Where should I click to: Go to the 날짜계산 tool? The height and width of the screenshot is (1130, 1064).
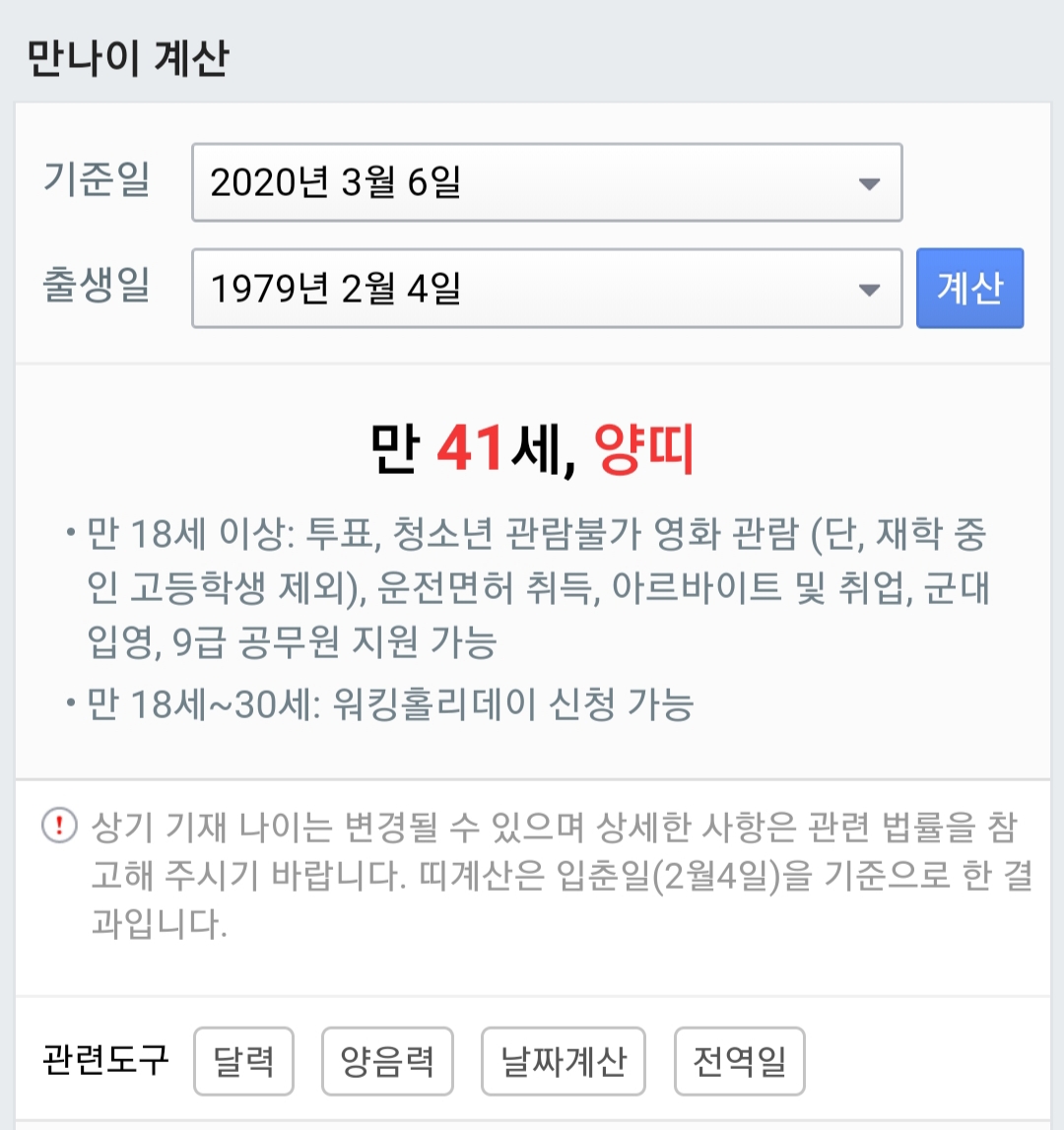pos(563,1061)
